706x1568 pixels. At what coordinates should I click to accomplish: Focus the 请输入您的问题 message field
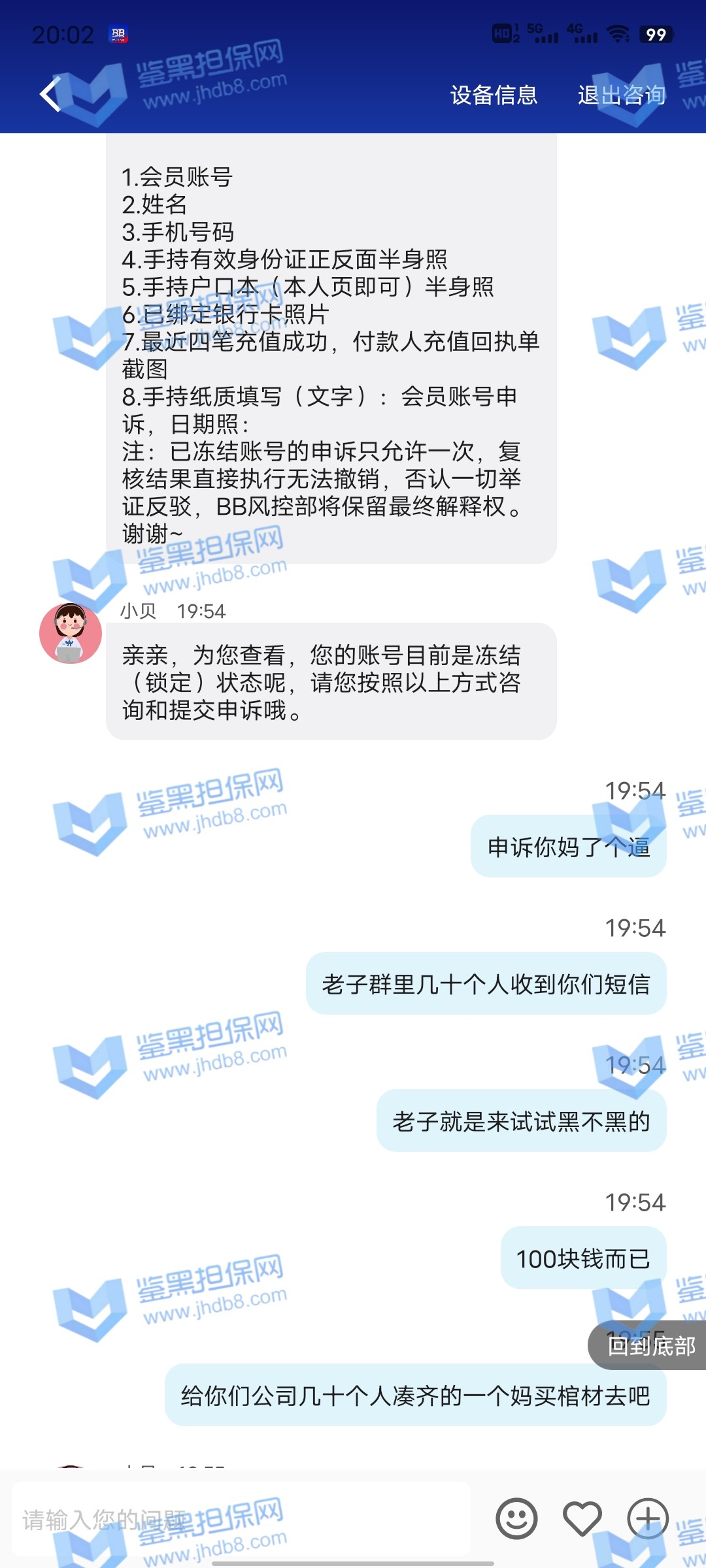click(x=241, y=1520)
